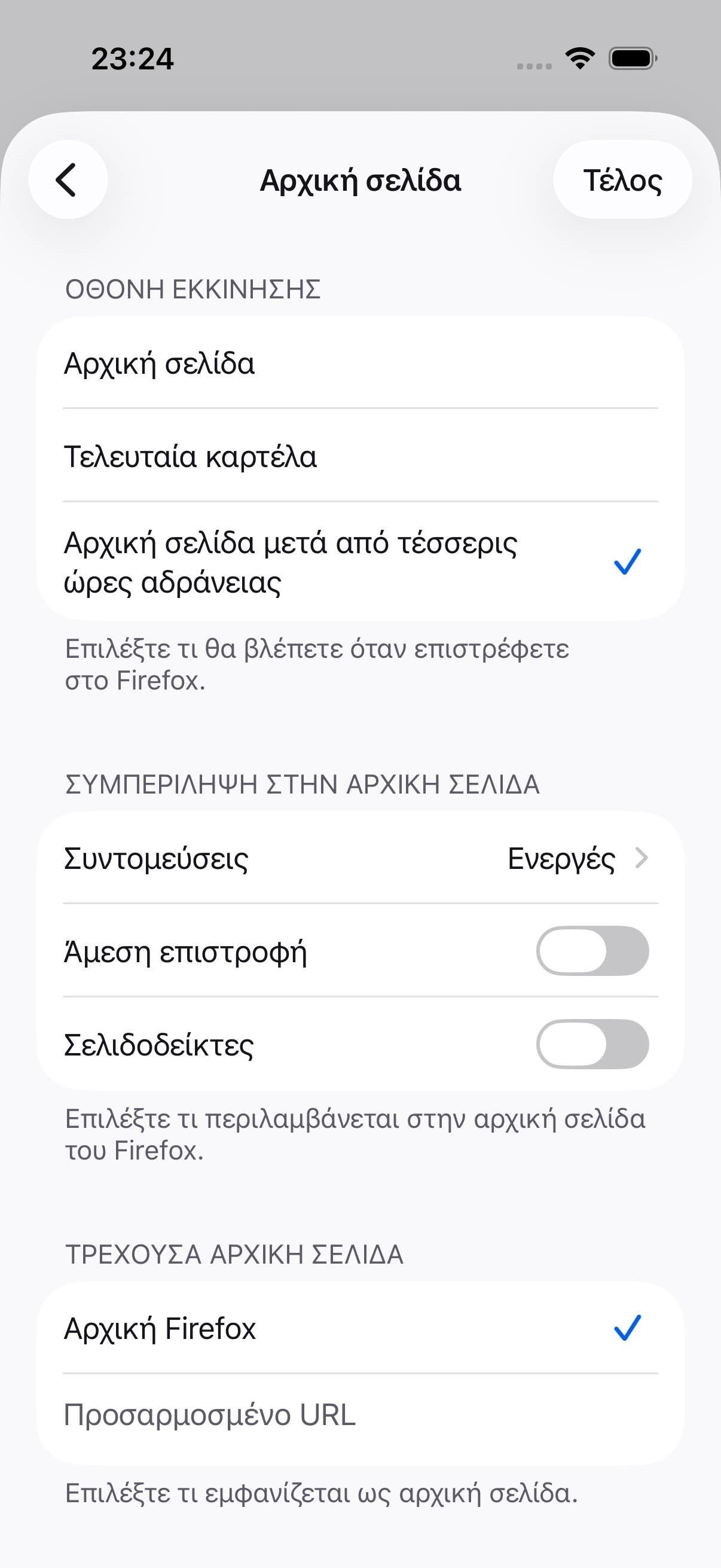Choose the Τελευταία καρτέλα option
The width and height of the screenshot is (721, 1568).
(x=360, y=455)
